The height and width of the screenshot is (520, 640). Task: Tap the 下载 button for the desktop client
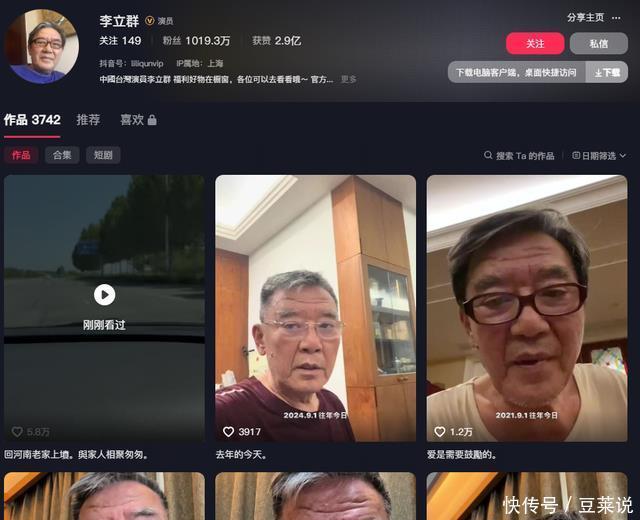tap(606, 72)
